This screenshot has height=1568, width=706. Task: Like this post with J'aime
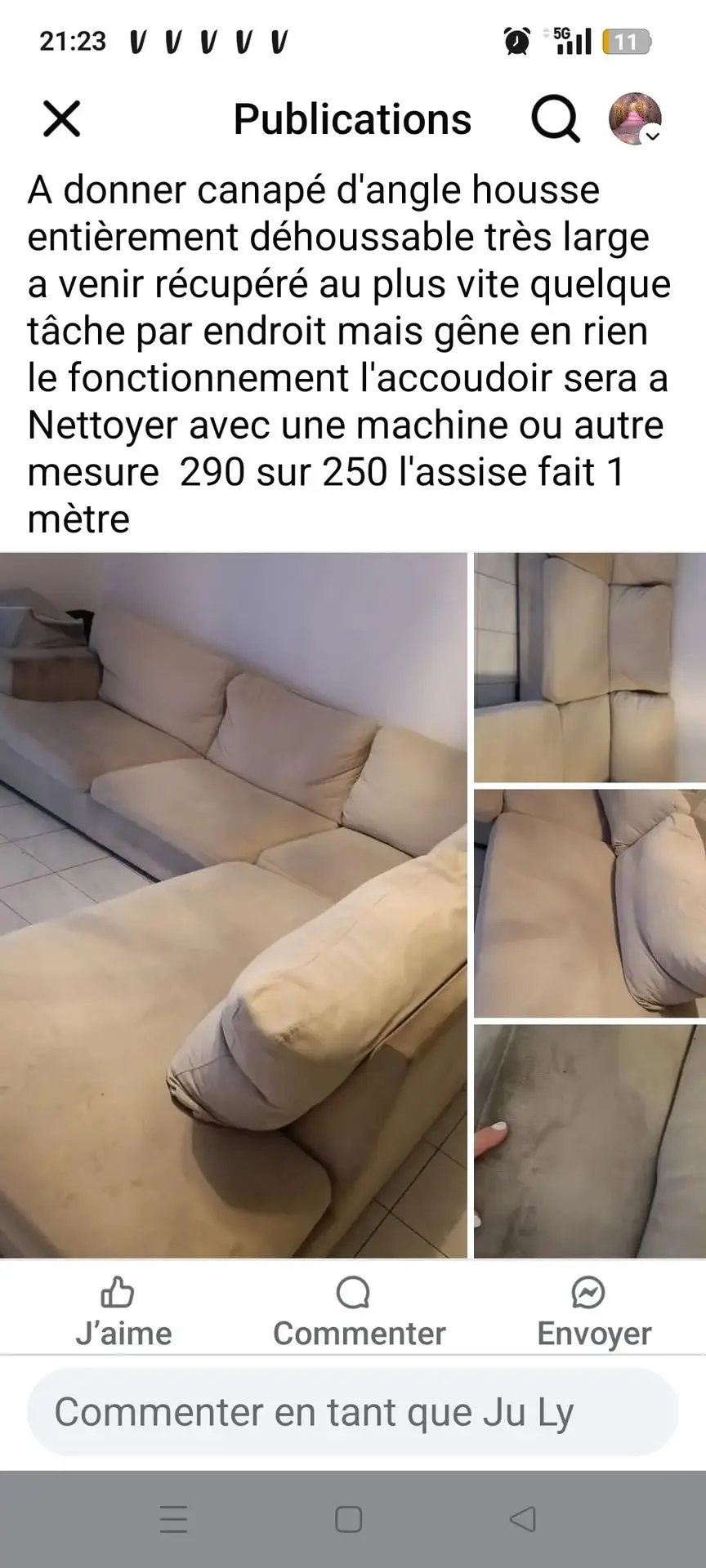123,1312
